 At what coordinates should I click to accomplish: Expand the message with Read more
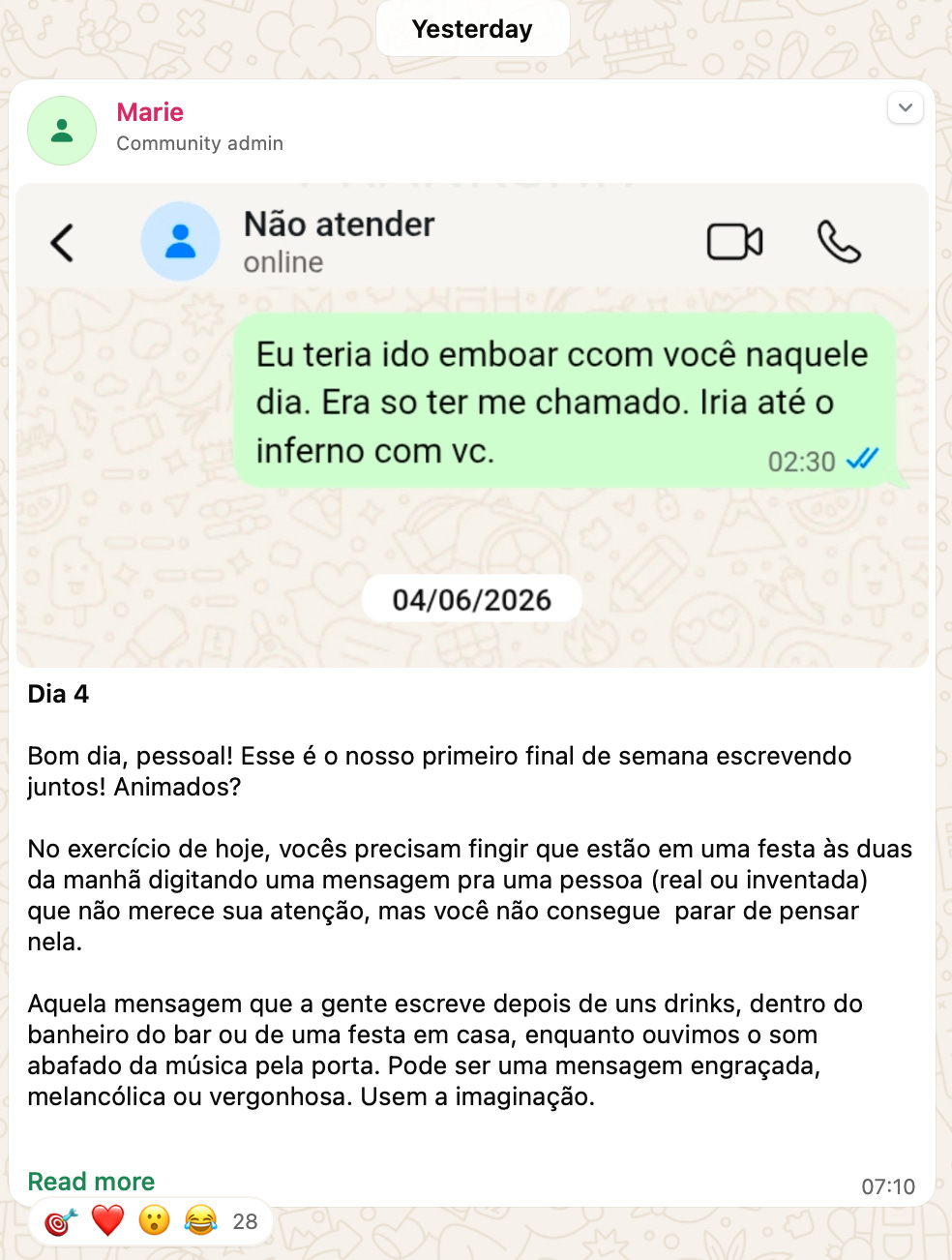(91, 1182)
